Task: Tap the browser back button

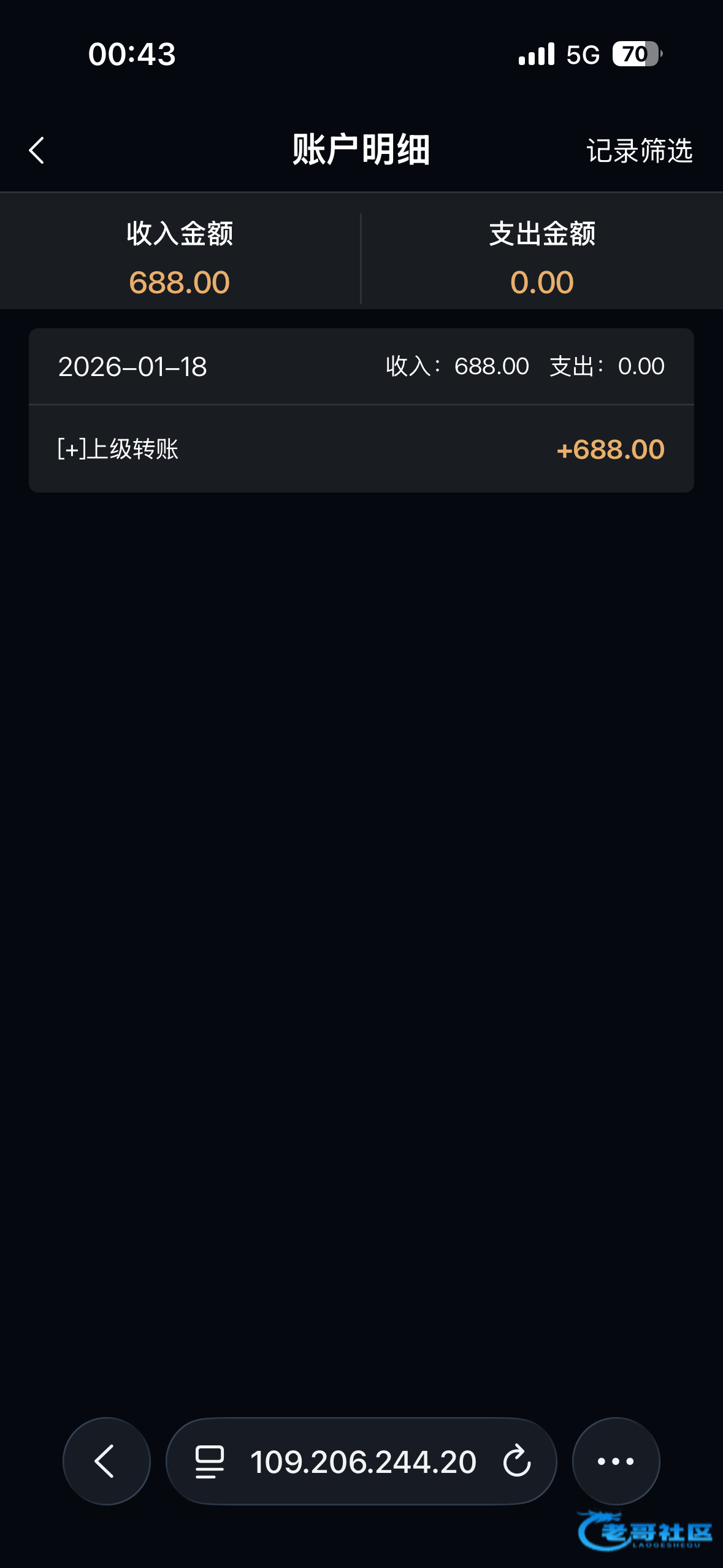Action: [106, 1461]
